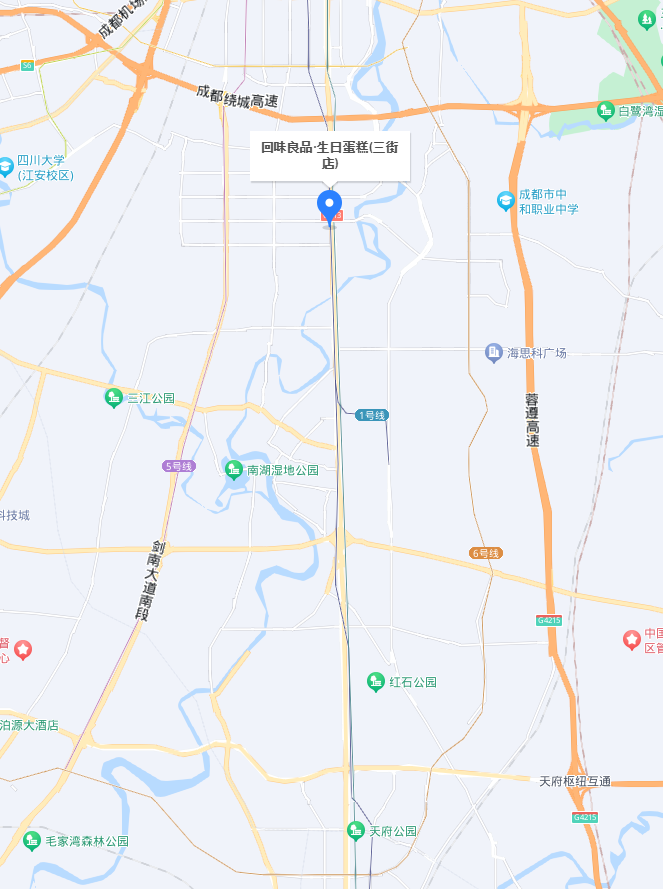Open the 红石公园 park marker
663x889 pixels.
pyautogui.click(x=376, y=682)
